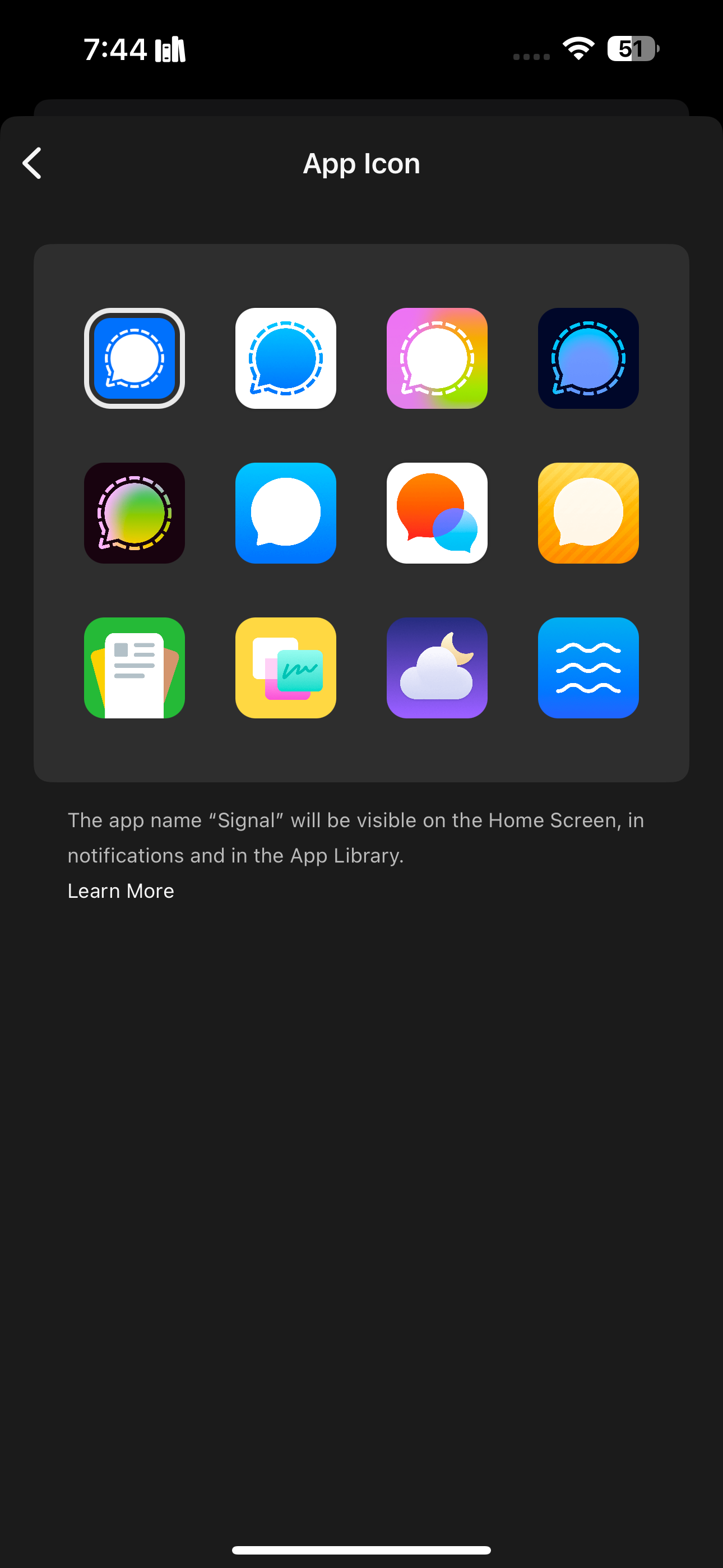Pick the purple cloud-and-moon weather icon
Screen dimensions: 723x1568
click(437, 668)
